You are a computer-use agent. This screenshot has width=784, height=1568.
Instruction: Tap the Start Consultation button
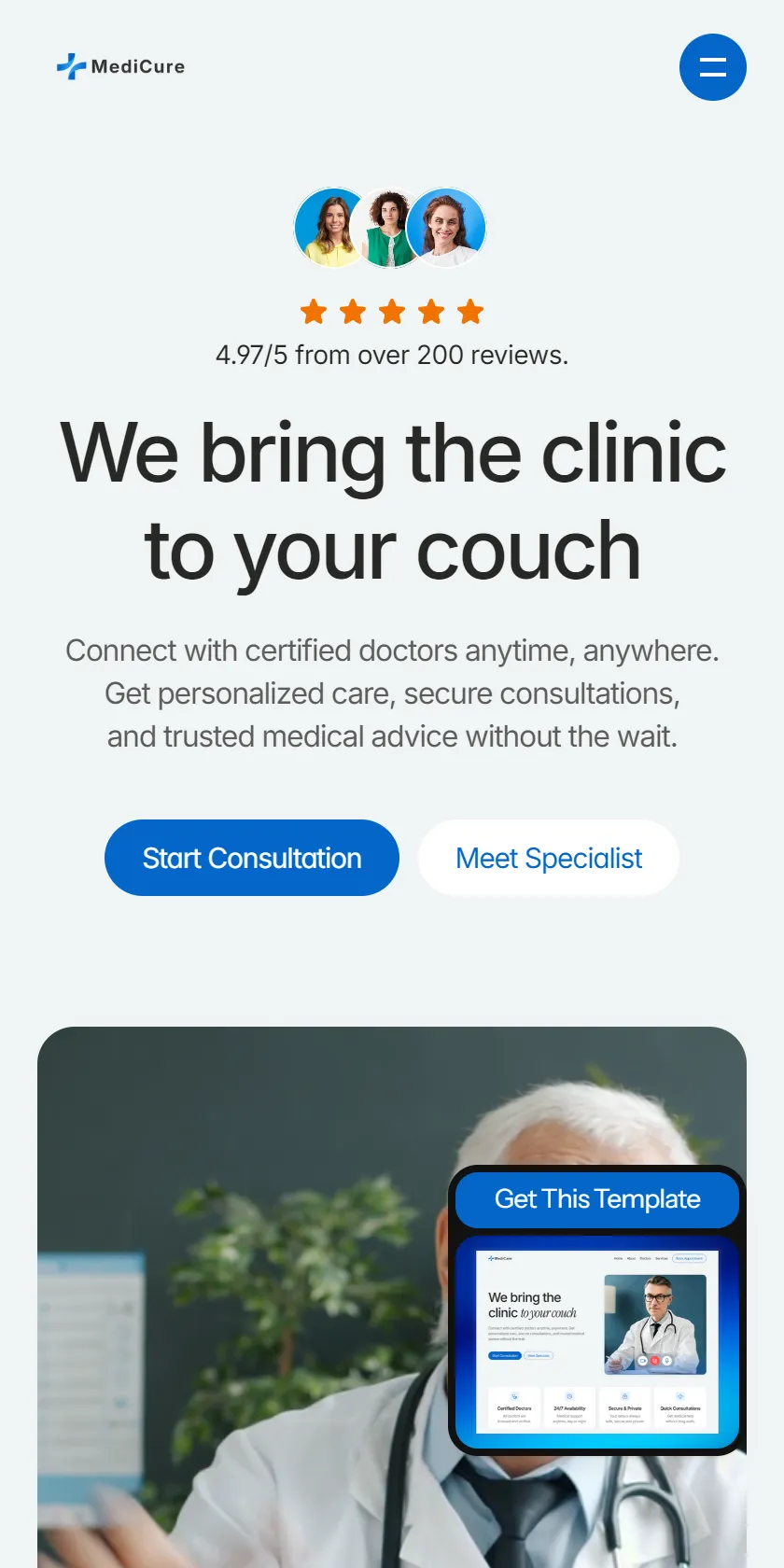(x=252, y=858)
